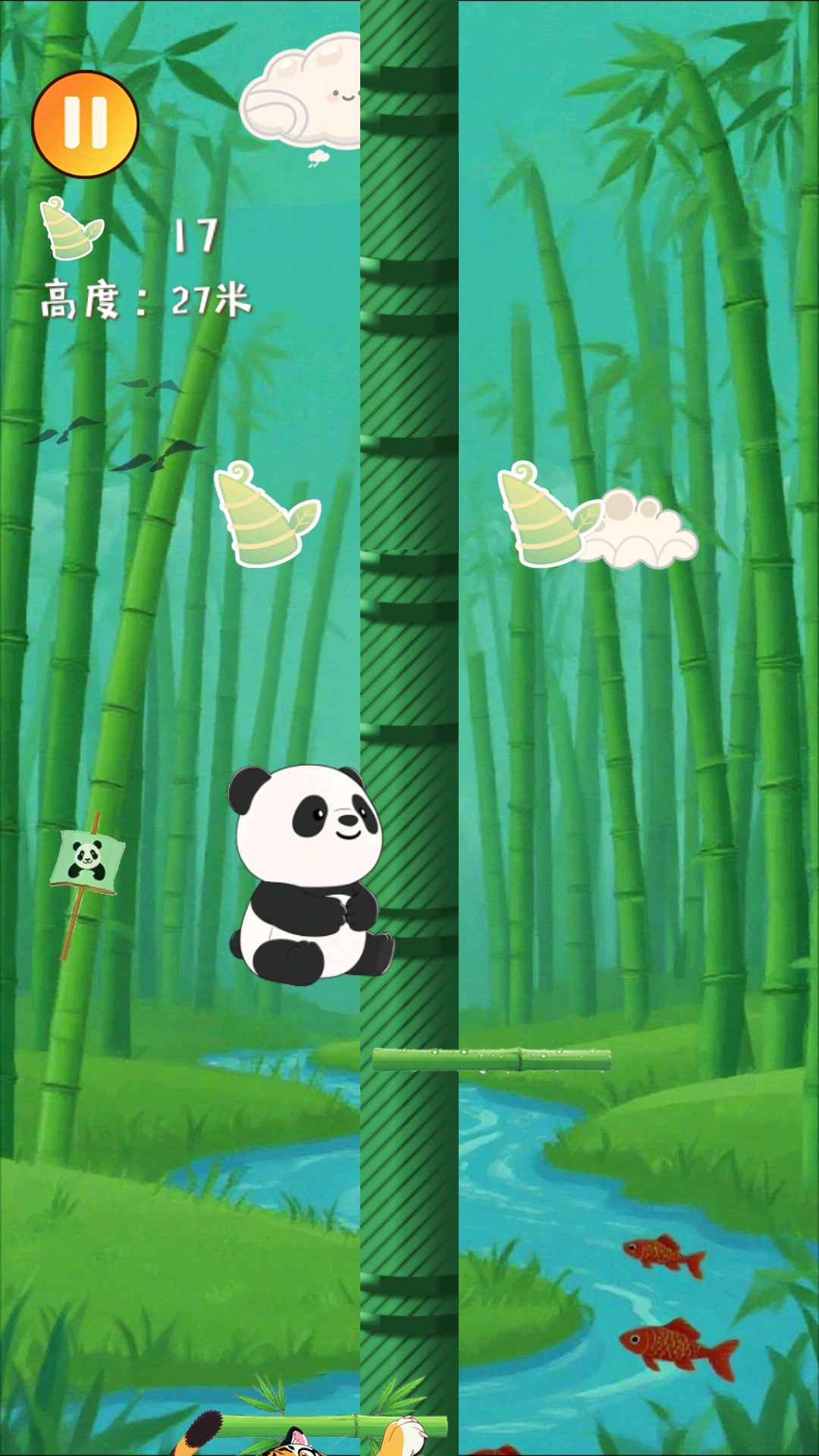Pause the game with the orange button
The image size is (819, 1456).
tap(85, 124)
